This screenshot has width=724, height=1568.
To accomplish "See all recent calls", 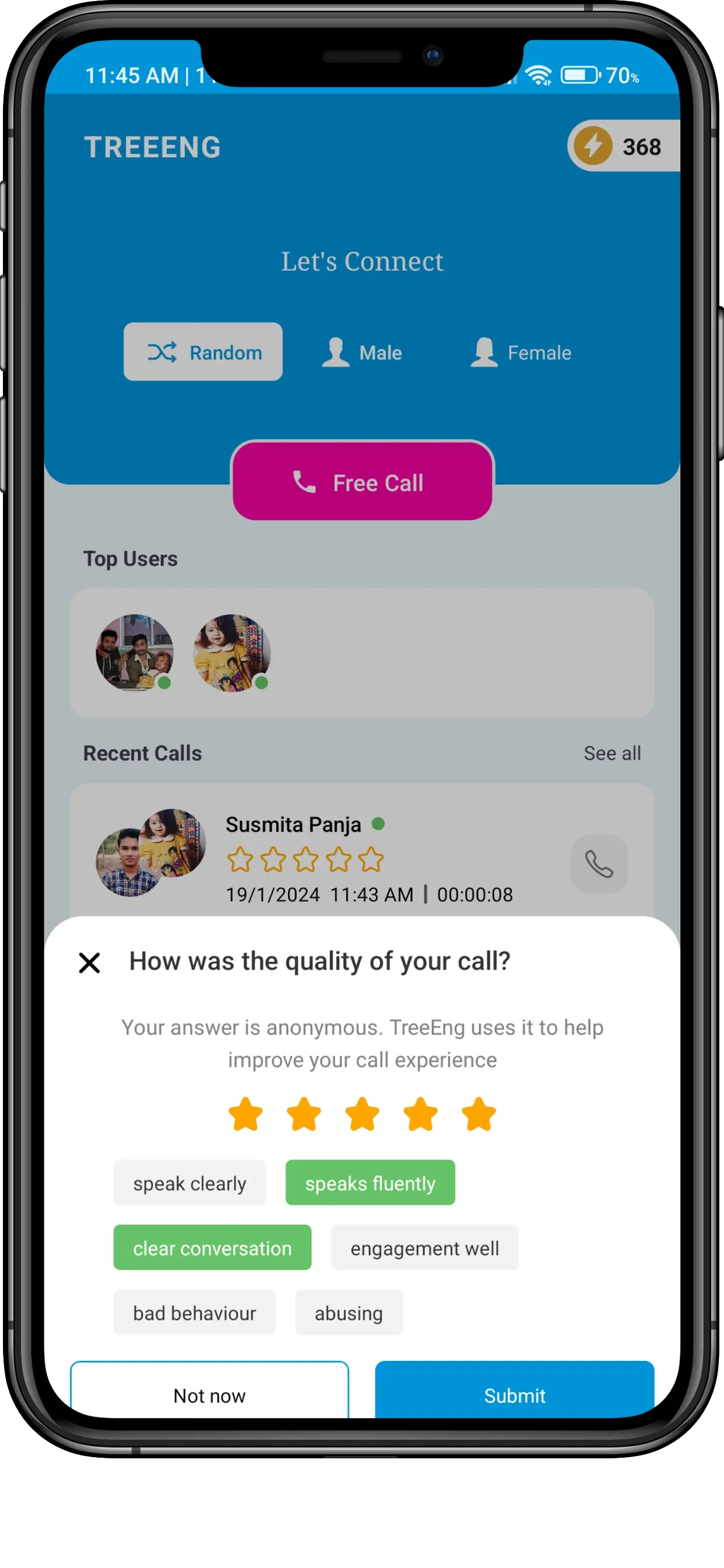I will point(612,754).
